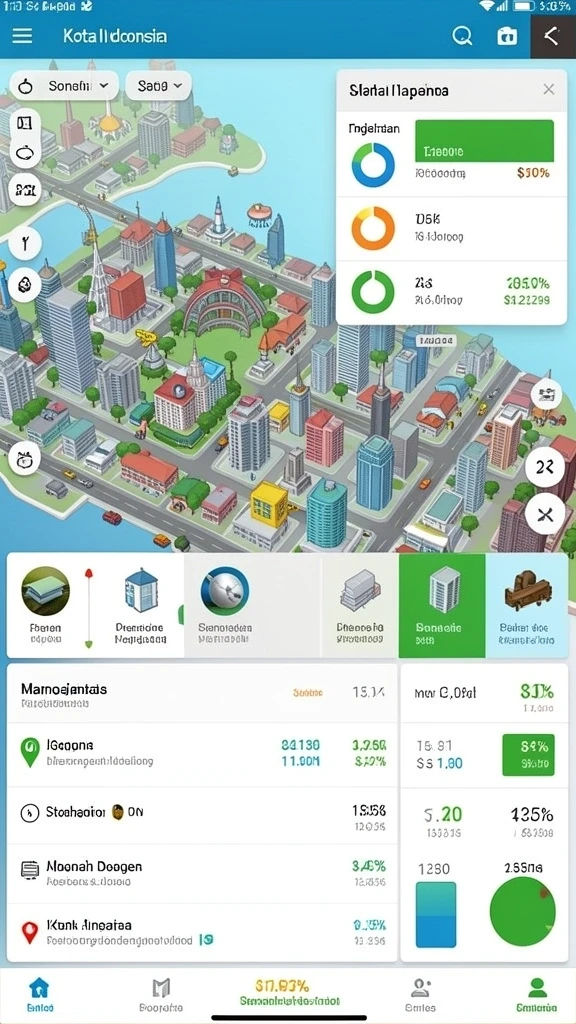
Task: Choose the blue house building tile
Action: point(140,605)
